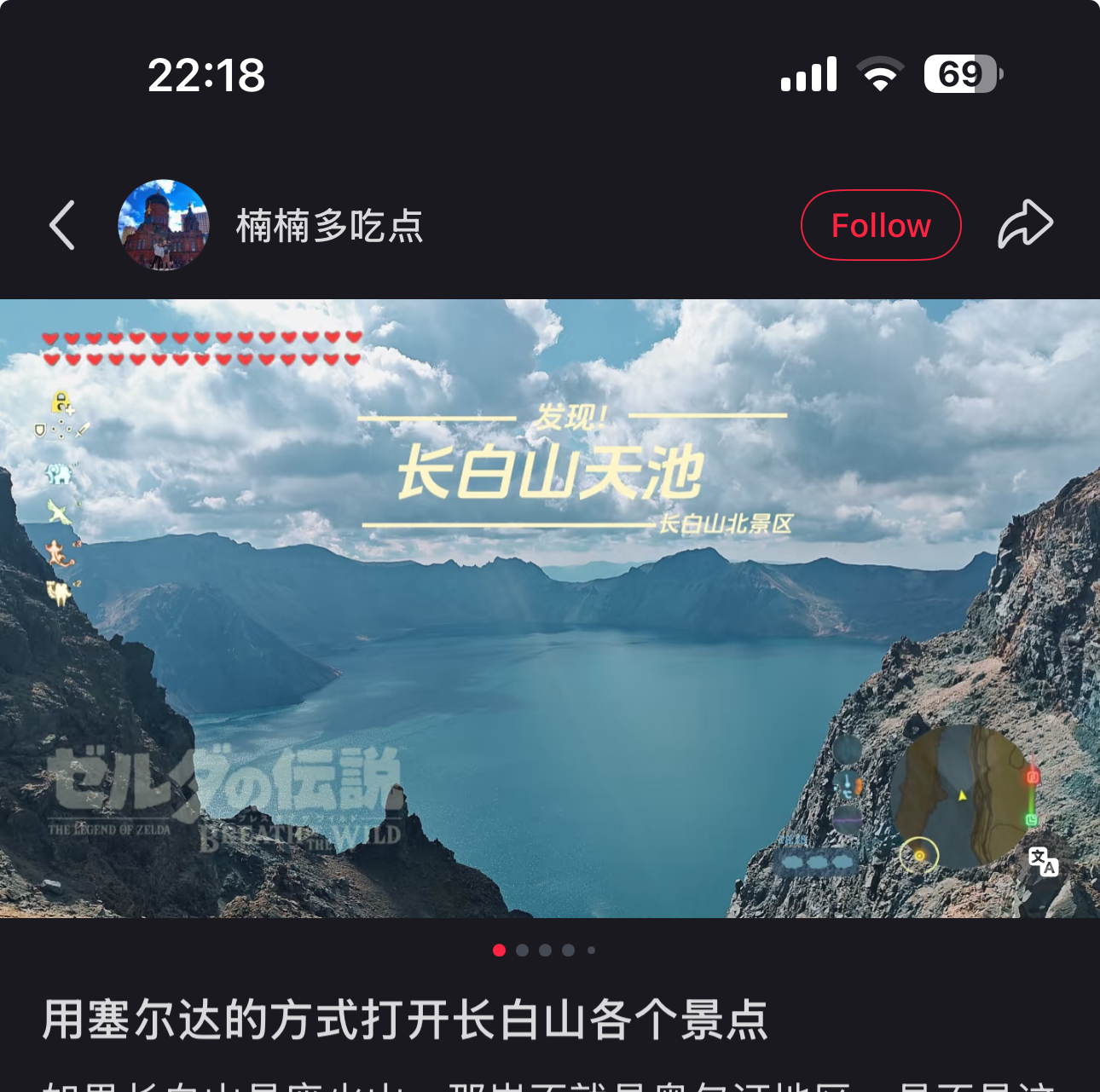Open the author name 楠楠多吃点
The height and width of the screenshot is (1092, 1100).
click(329, 226)
